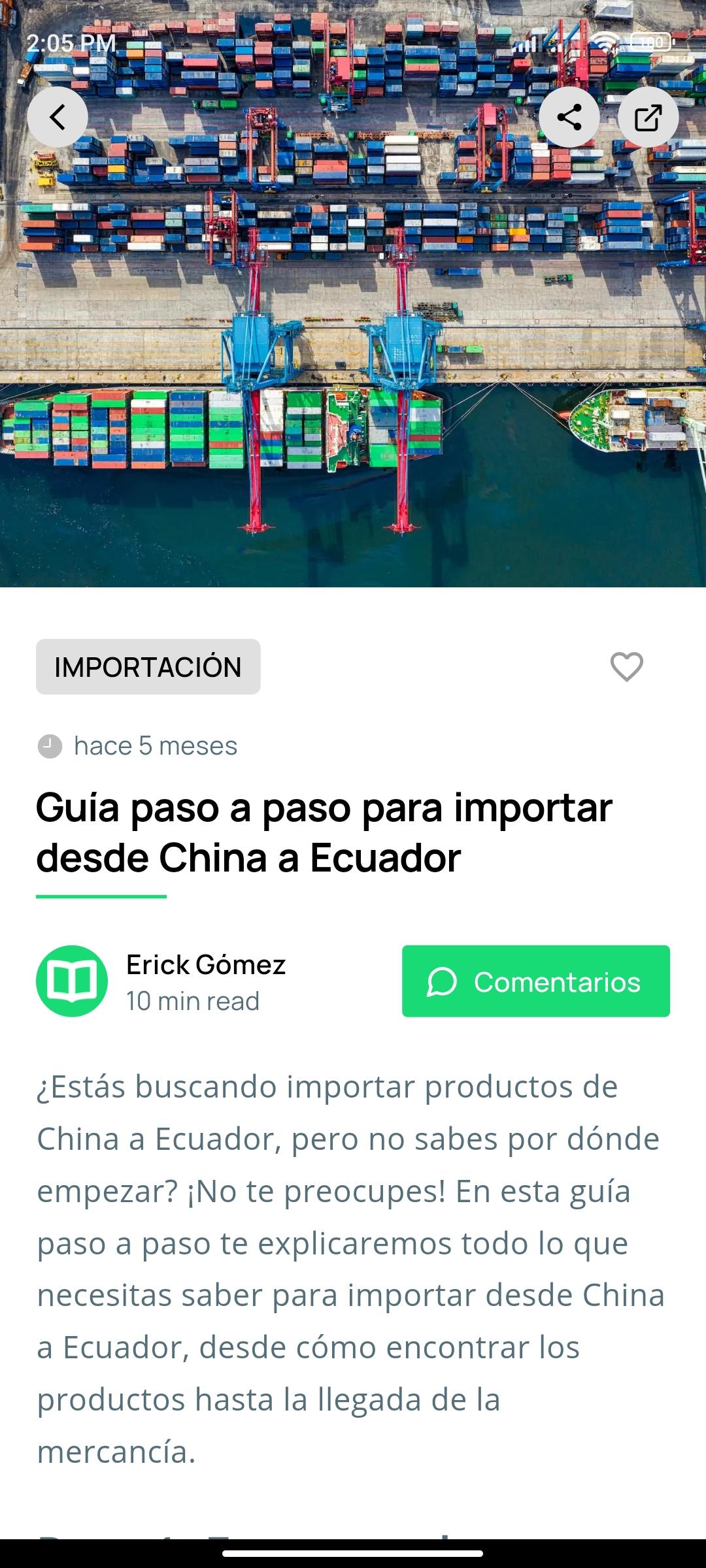Screen dimensions: 706x1568
Task: Open the IMPORTACIÓN category chip
Action: point(148,666)
